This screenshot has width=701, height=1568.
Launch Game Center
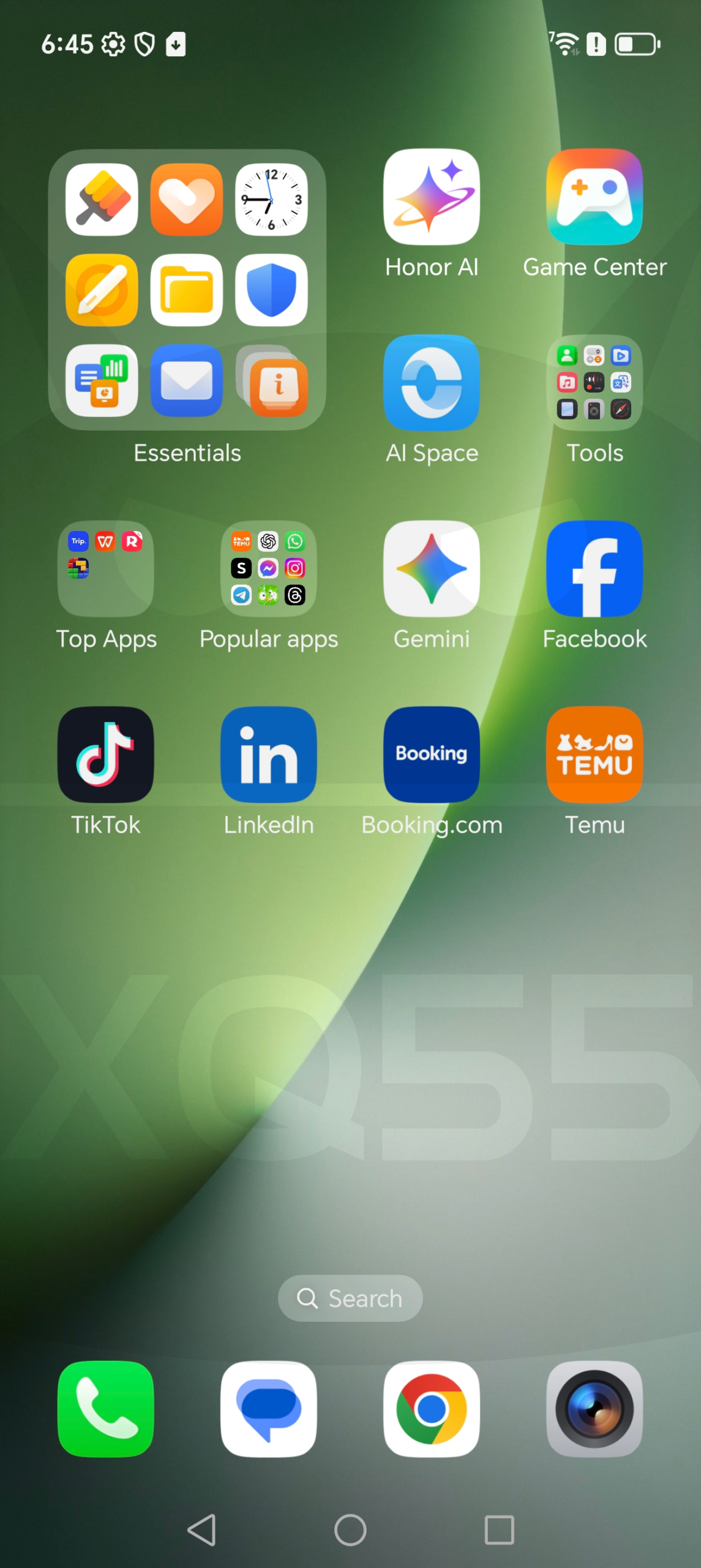pyautogui.click(x=594, y=197)
